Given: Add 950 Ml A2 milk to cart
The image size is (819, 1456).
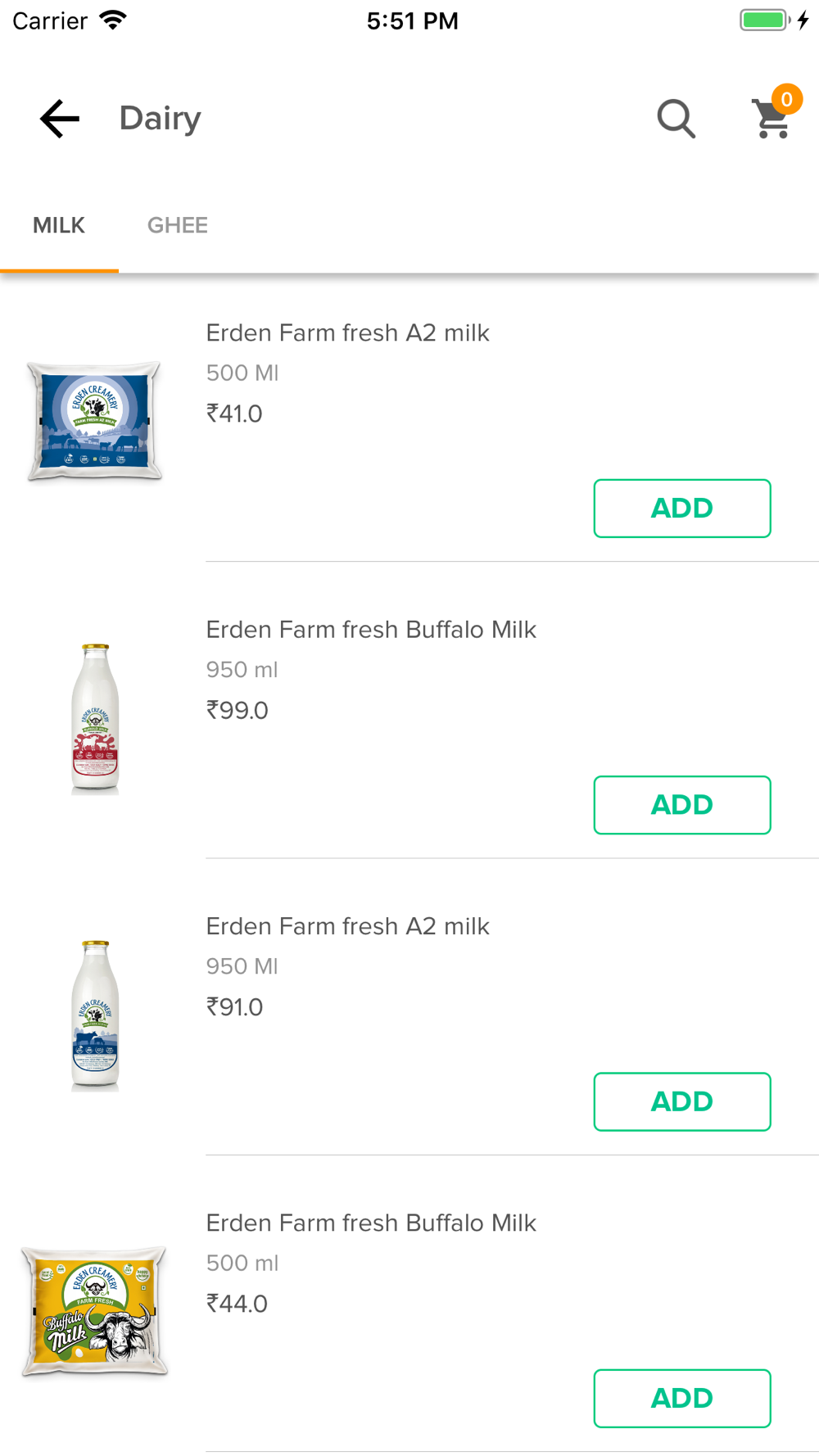Looking at the screenshot, I should pyautogui.click(x=682, y=1101).
